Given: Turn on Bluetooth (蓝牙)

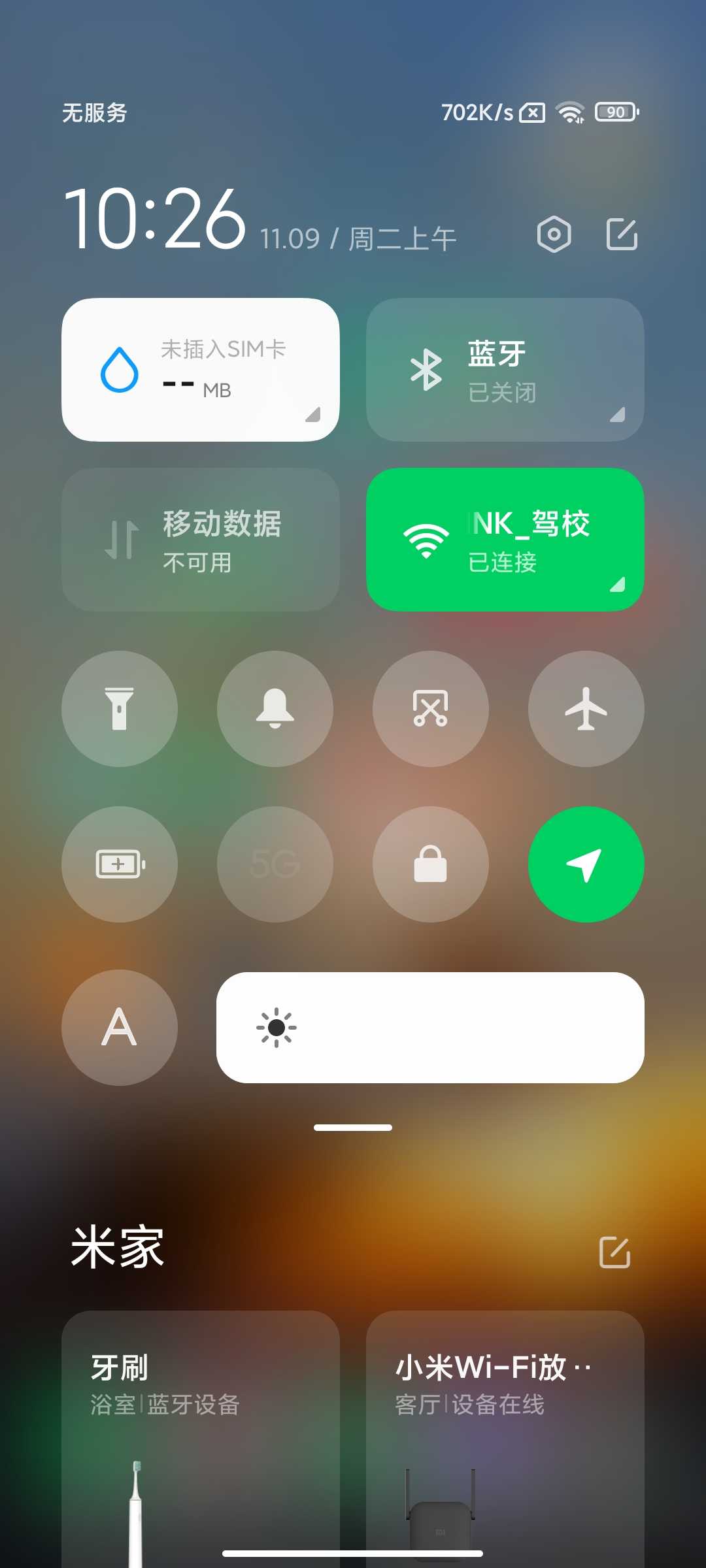Looking at the screenshot, I should point(505,370).
